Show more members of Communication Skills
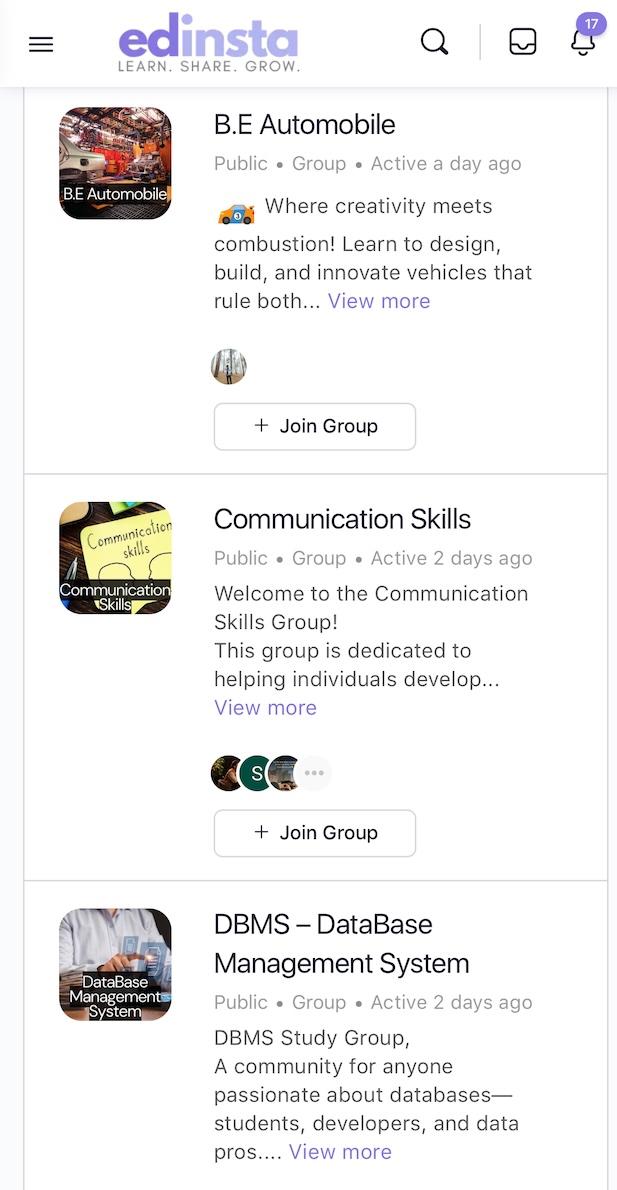Screen dimensions: 617x1190 pos(315,773)
